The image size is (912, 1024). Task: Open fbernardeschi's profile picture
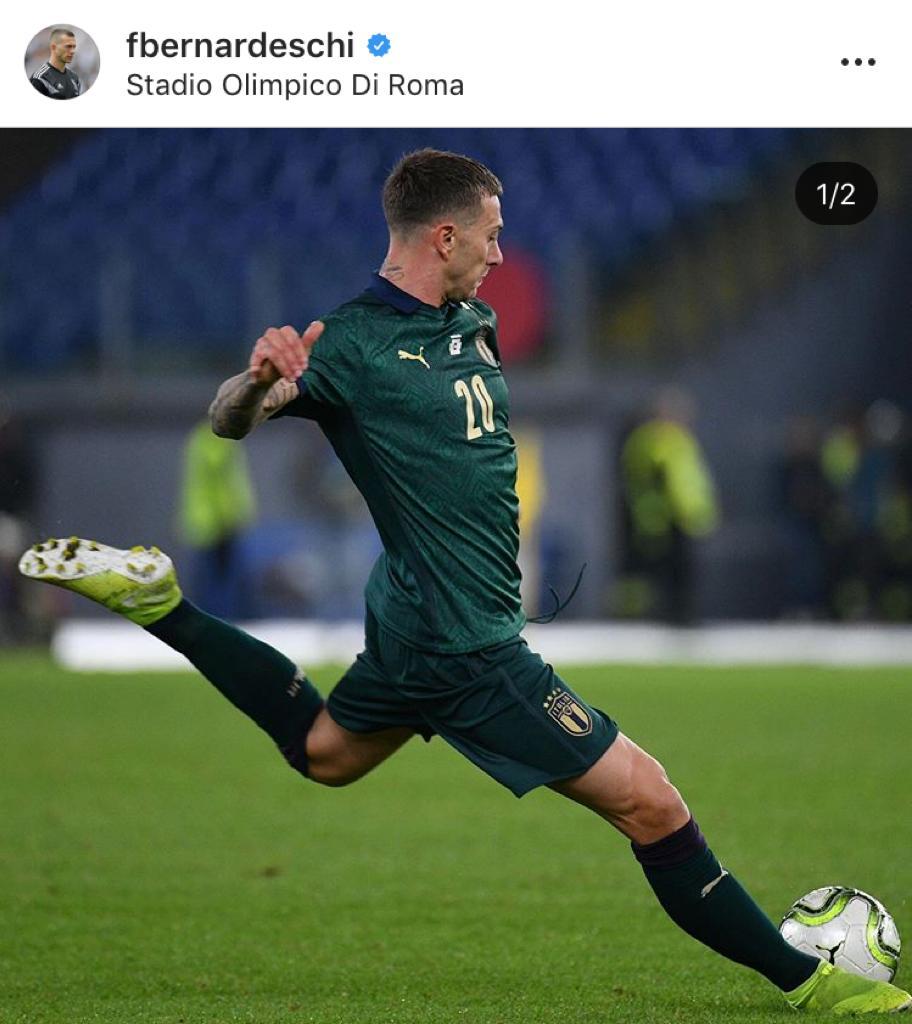62,62
